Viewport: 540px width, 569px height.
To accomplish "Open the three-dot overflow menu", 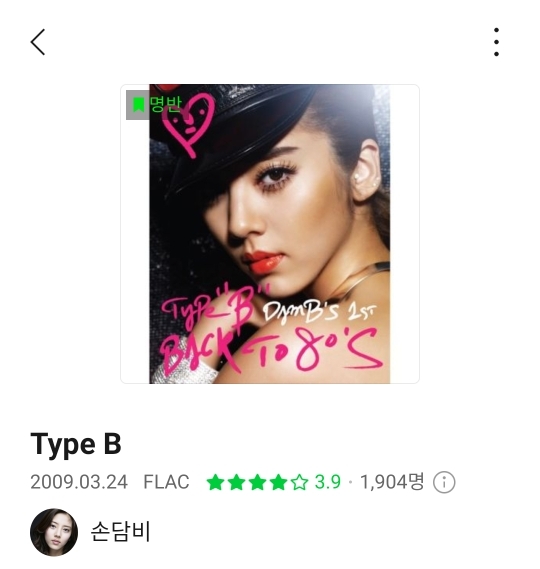I will [x=496, y=42].
